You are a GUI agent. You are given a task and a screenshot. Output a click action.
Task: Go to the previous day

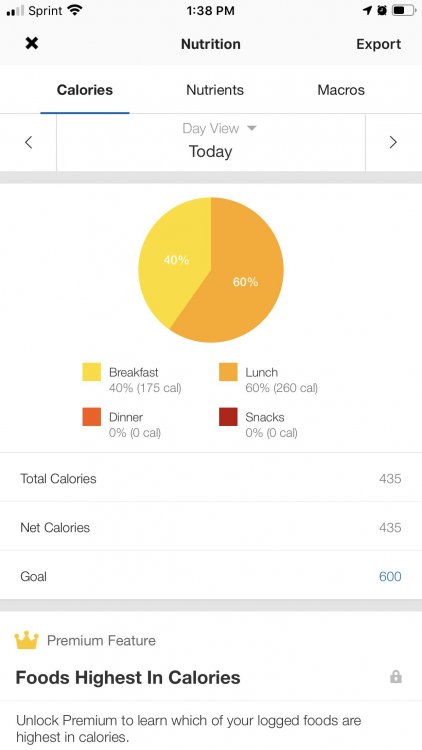click(28, 142)
